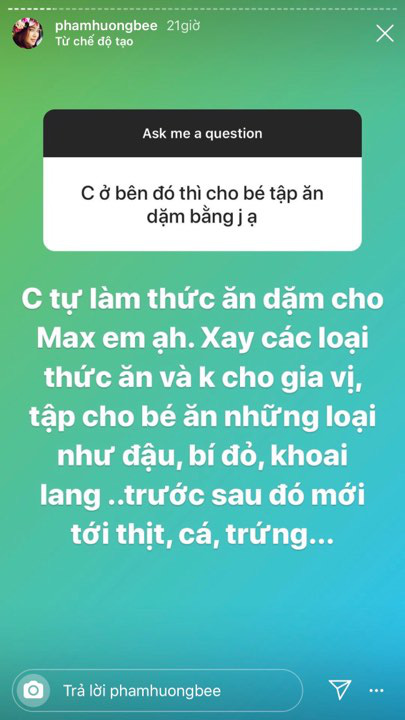
Task: Open phamhuongbee's profile picture
Action: point(27,34)
